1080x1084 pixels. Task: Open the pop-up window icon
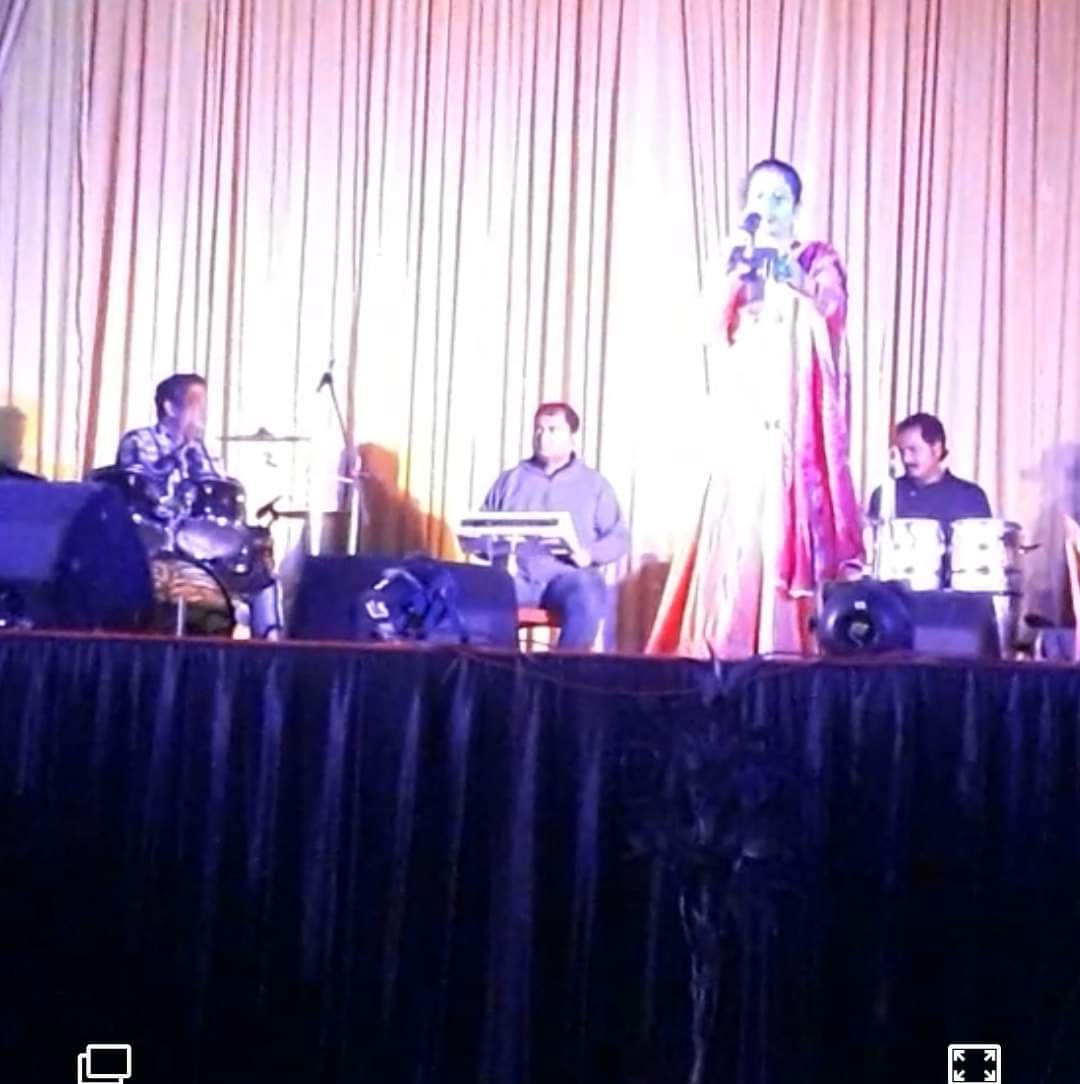tap(105, 1063)
